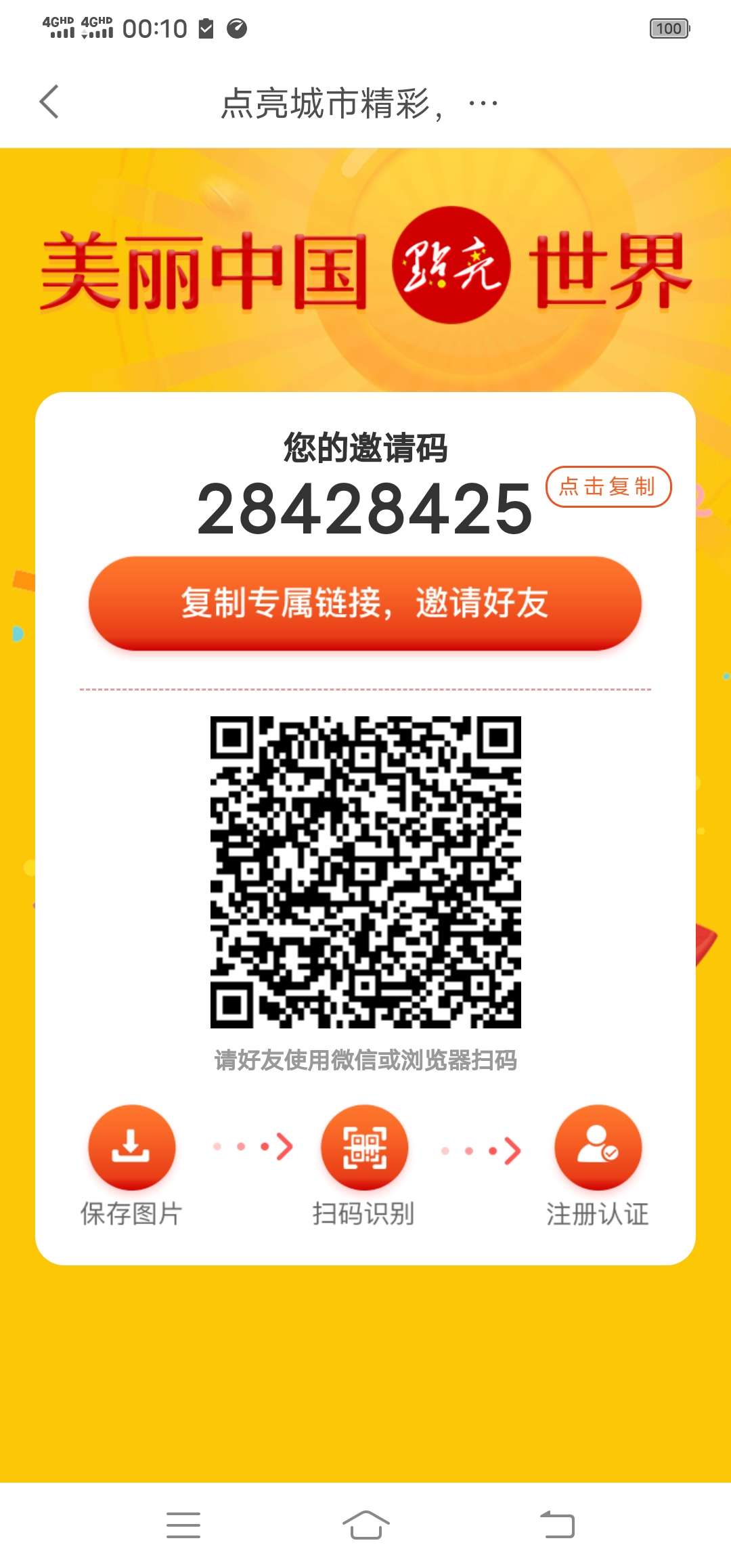Go to the phone home screen
This screenshot has height=1568, width=731.
[365, 1525]
